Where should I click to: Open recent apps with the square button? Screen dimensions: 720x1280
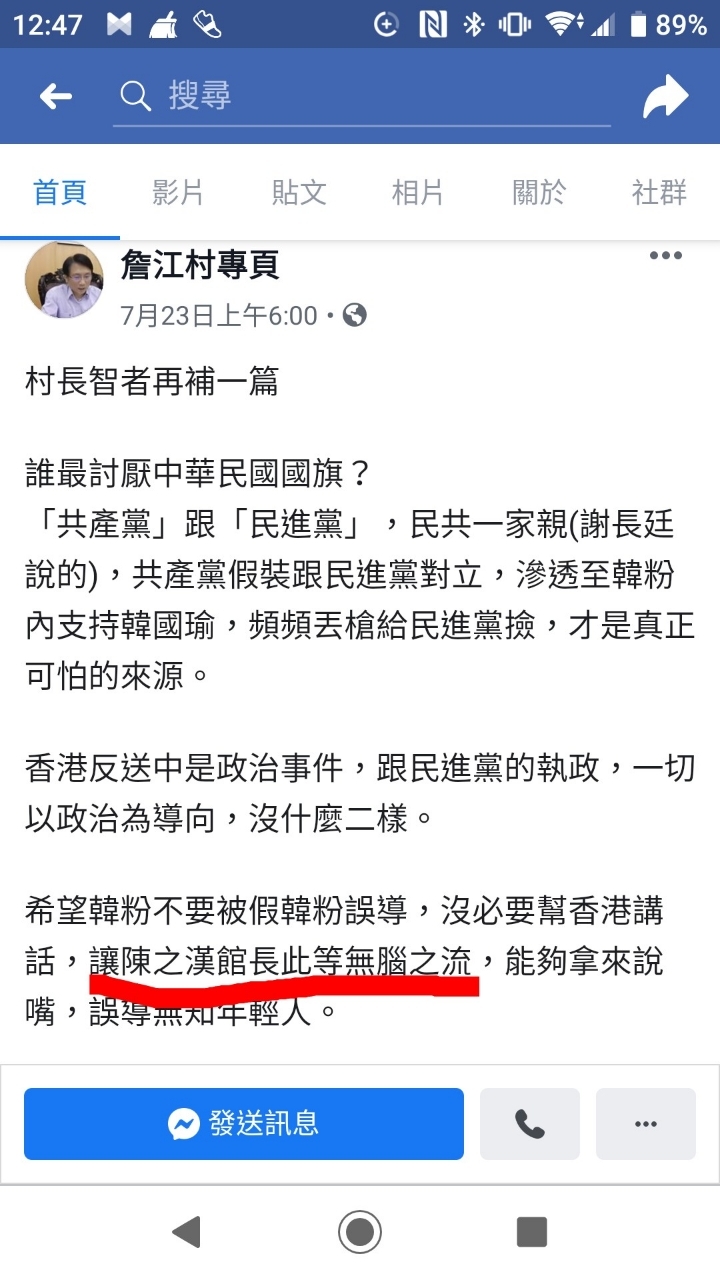click(531, 1231)
